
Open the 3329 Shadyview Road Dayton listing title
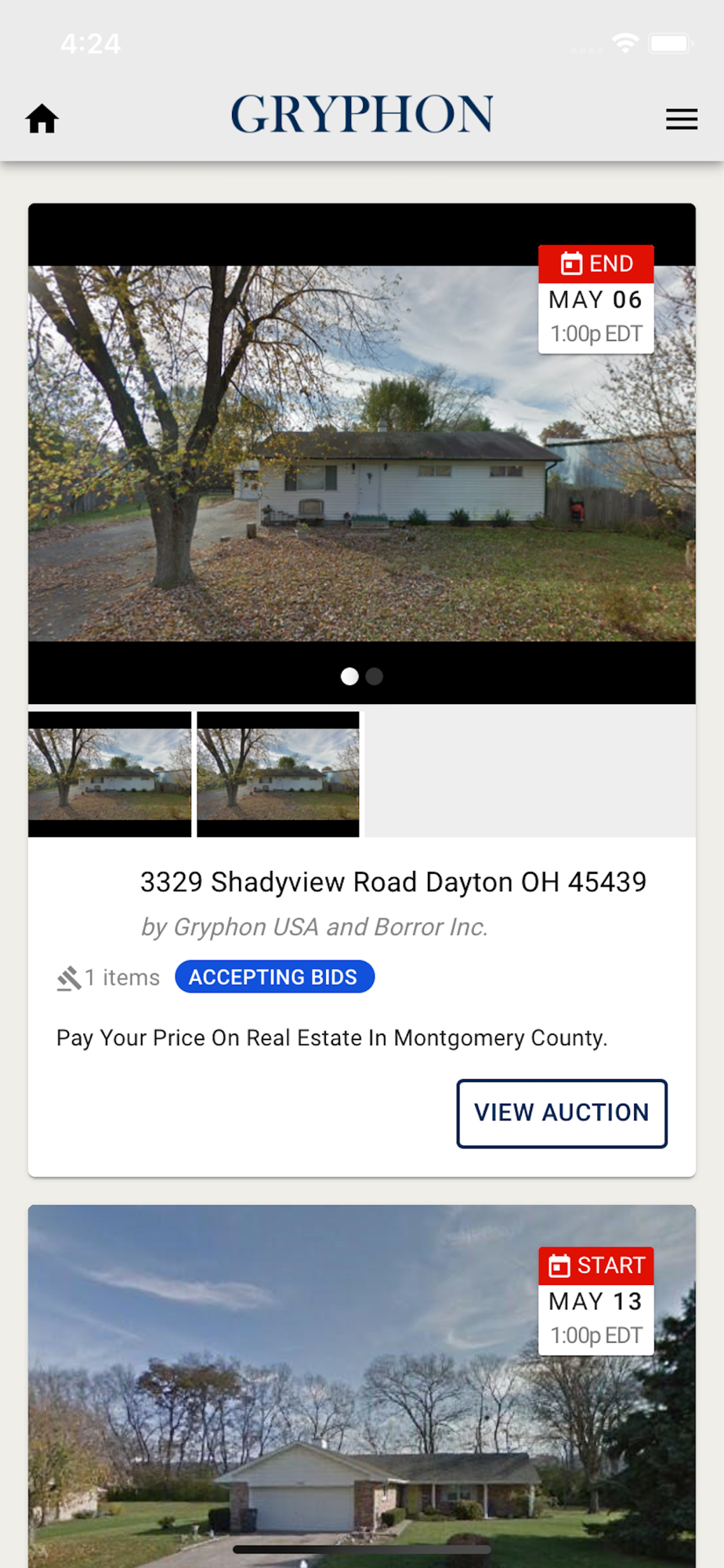click(x=393, y=882)
